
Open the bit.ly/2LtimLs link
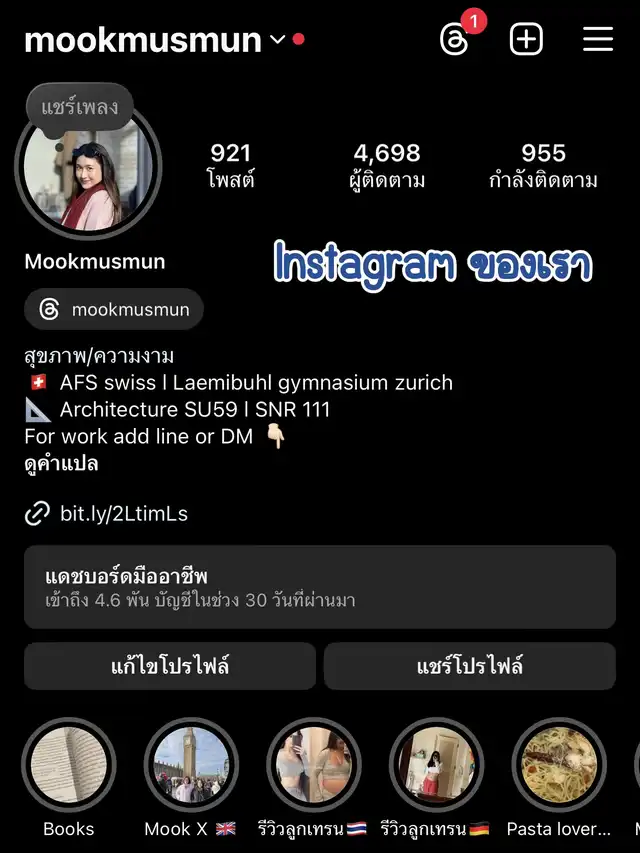pyautogui.click(x=123, y=514)
